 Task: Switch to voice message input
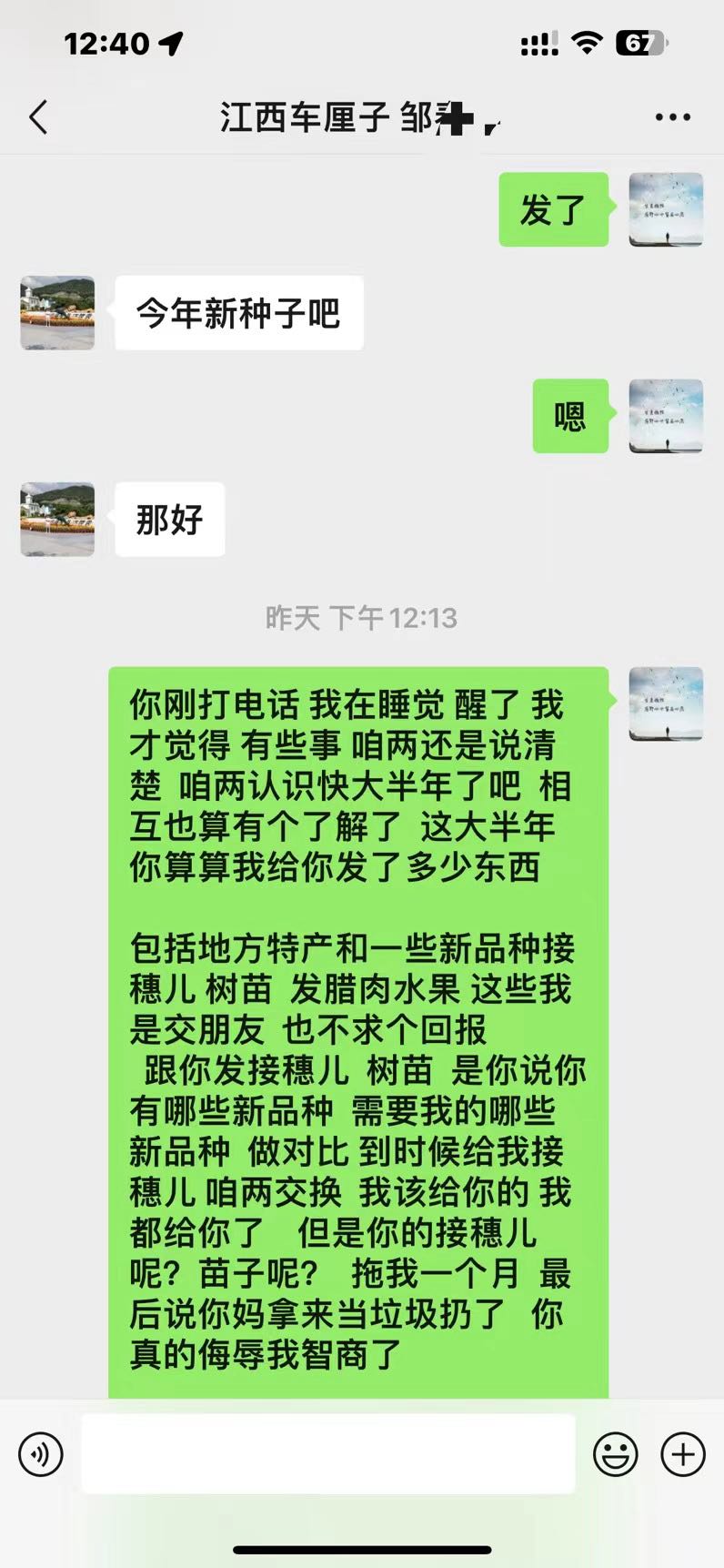pyautogui.click(x=41, y=1454)
